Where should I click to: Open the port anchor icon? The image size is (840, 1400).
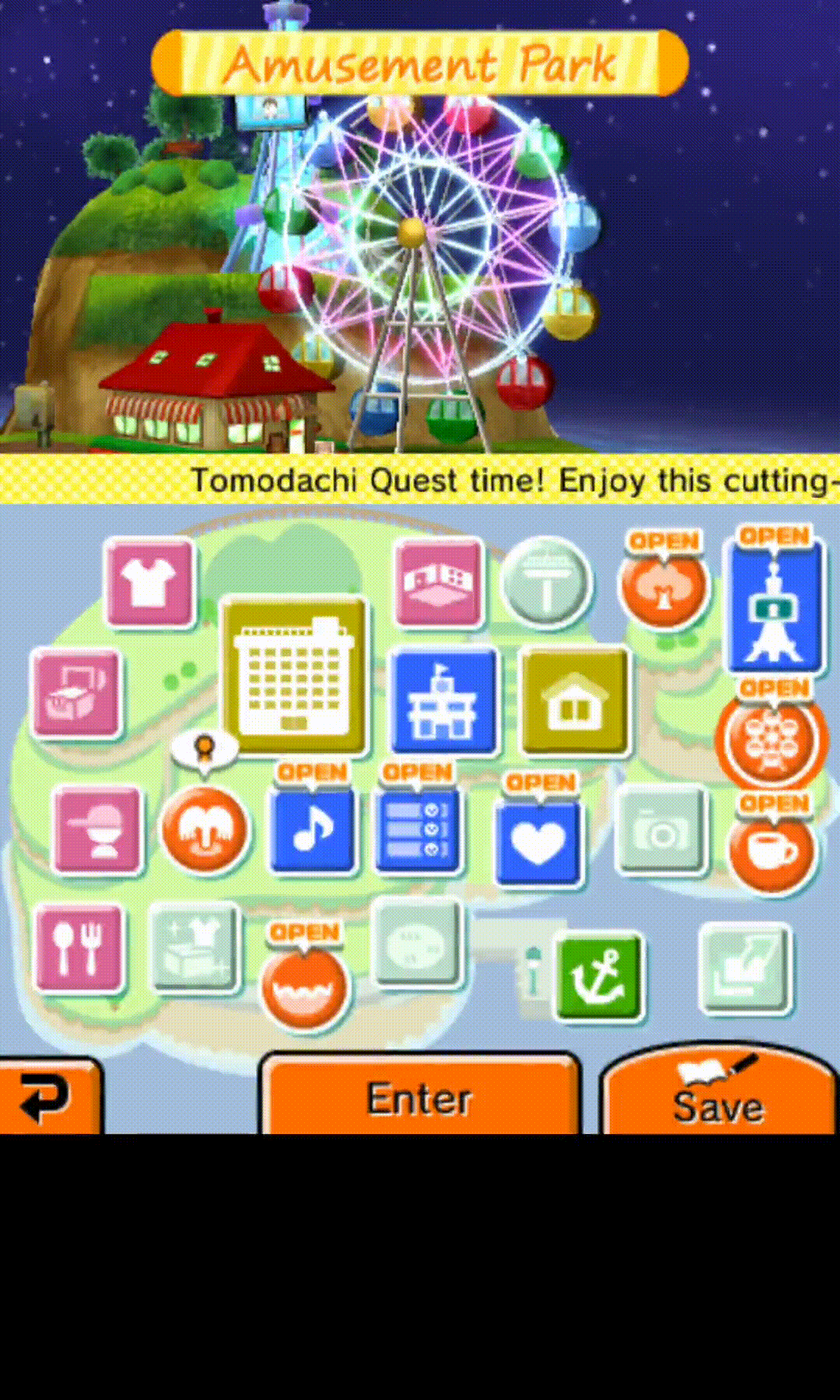pos(598,977)
